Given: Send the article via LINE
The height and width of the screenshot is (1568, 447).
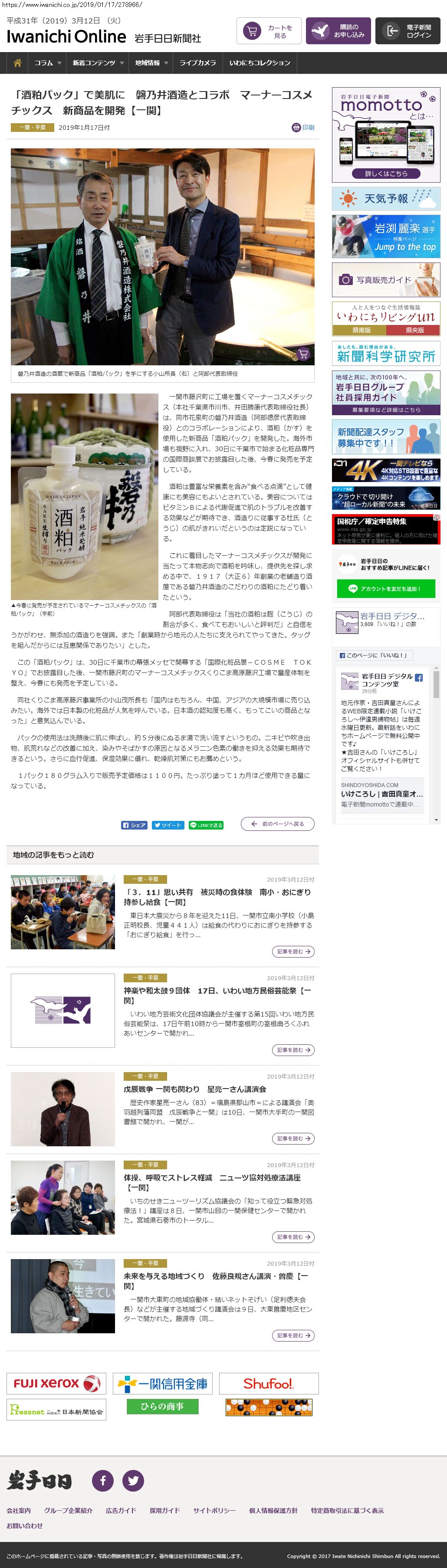Looking at the screenshot, I should pyautogui.click(x=206, y=825).
